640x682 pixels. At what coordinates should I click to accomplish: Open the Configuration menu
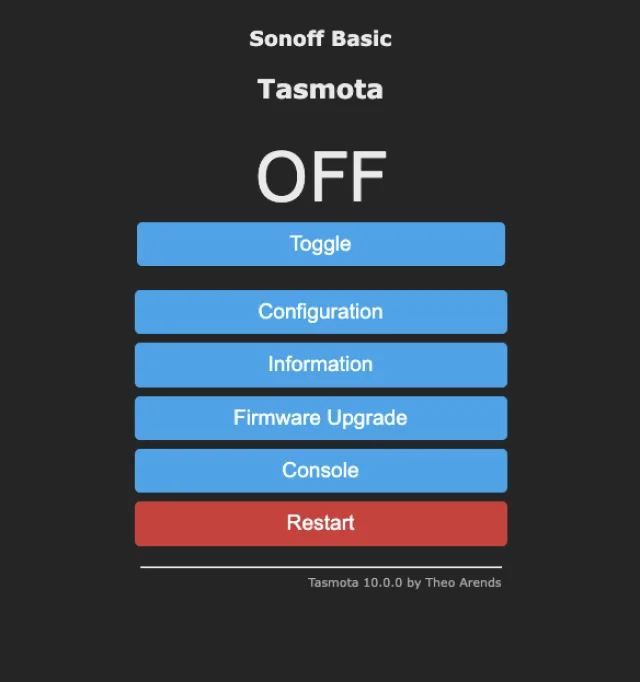click(320, 312)
